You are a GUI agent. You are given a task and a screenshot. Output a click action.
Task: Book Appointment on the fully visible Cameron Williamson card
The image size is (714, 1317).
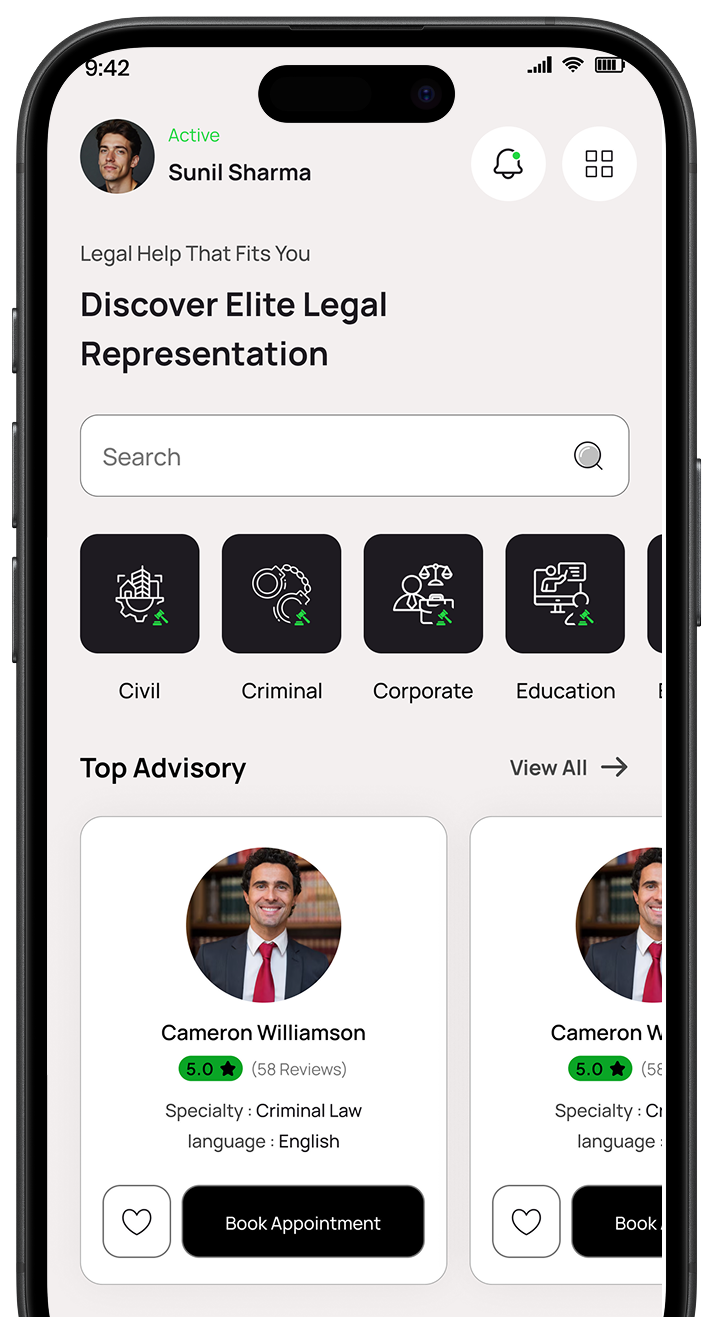(303, 1222)
